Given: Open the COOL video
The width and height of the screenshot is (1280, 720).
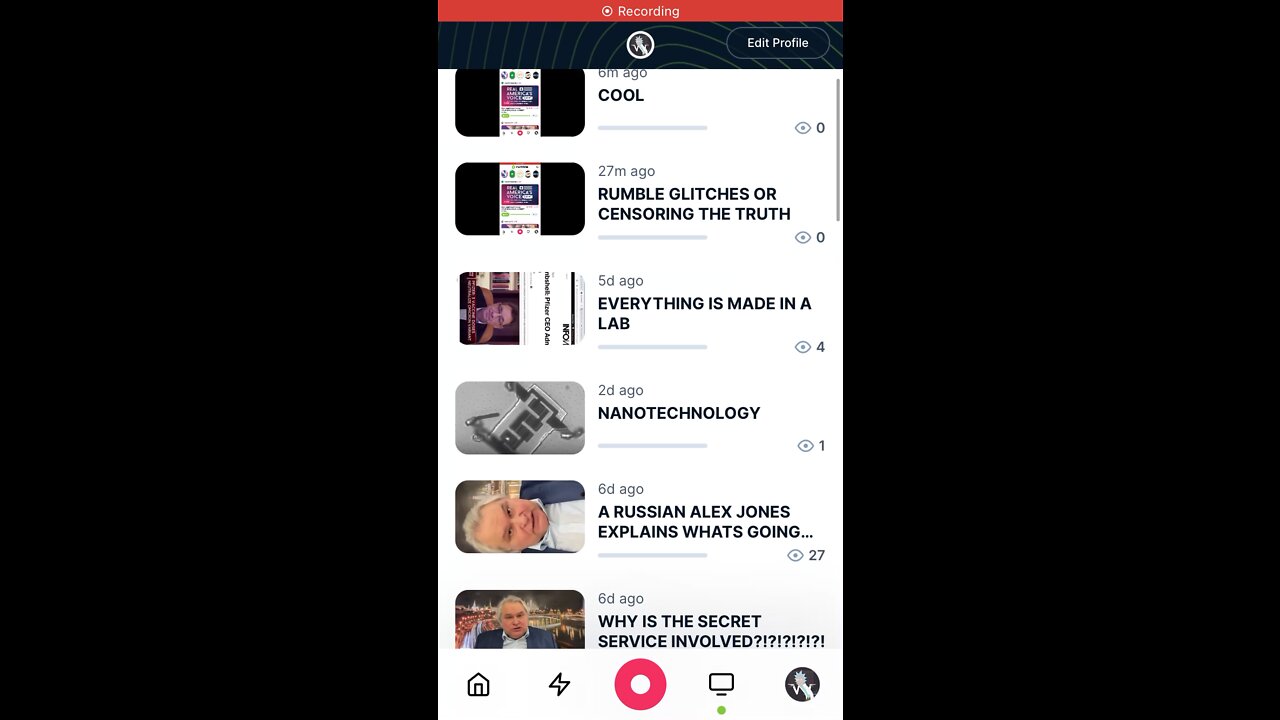Looking at the screenshot, I should pyautogui.click(x=621, y=96).
